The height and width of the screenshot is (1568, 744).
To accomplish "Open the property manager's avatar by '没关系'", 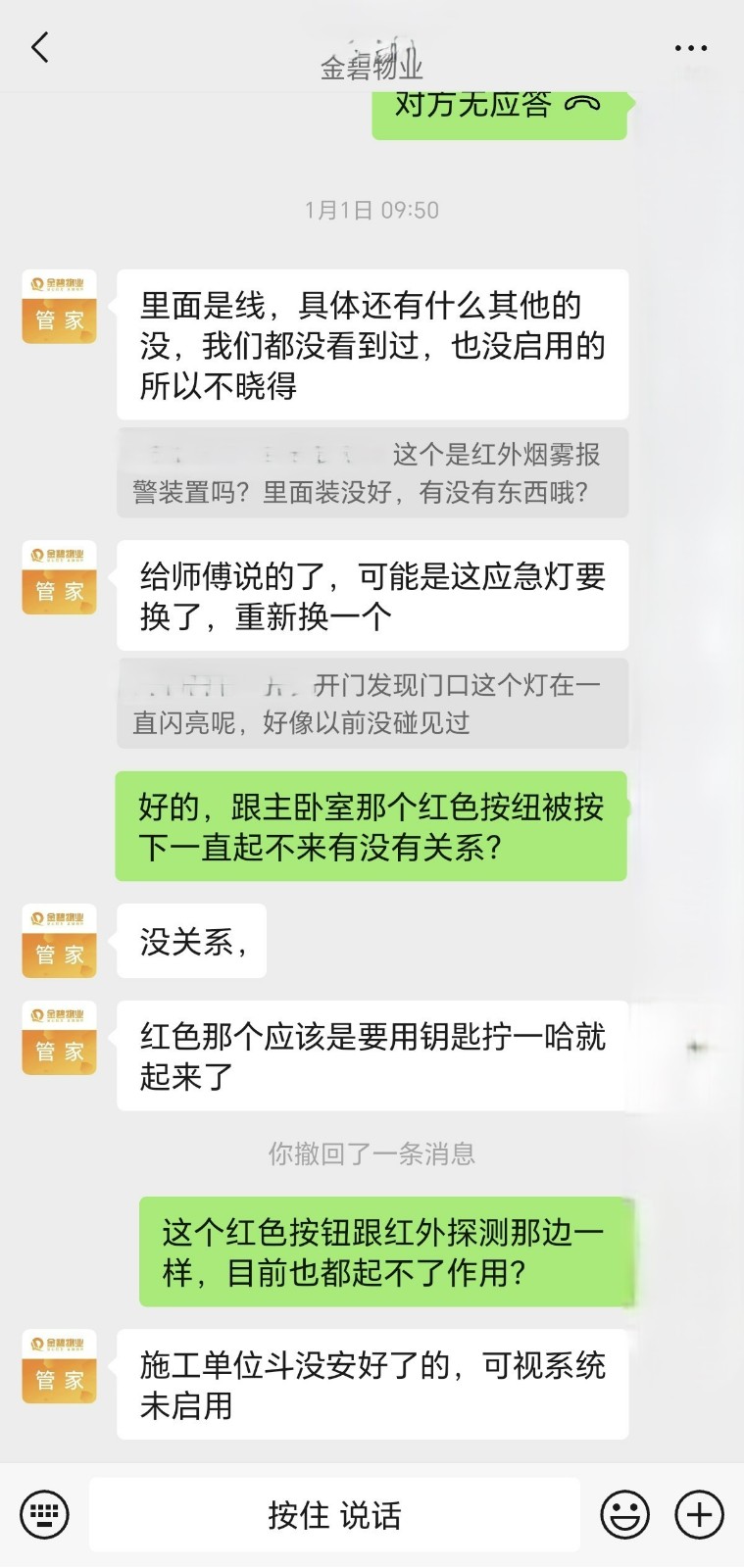I will click(x=60, y=941).
